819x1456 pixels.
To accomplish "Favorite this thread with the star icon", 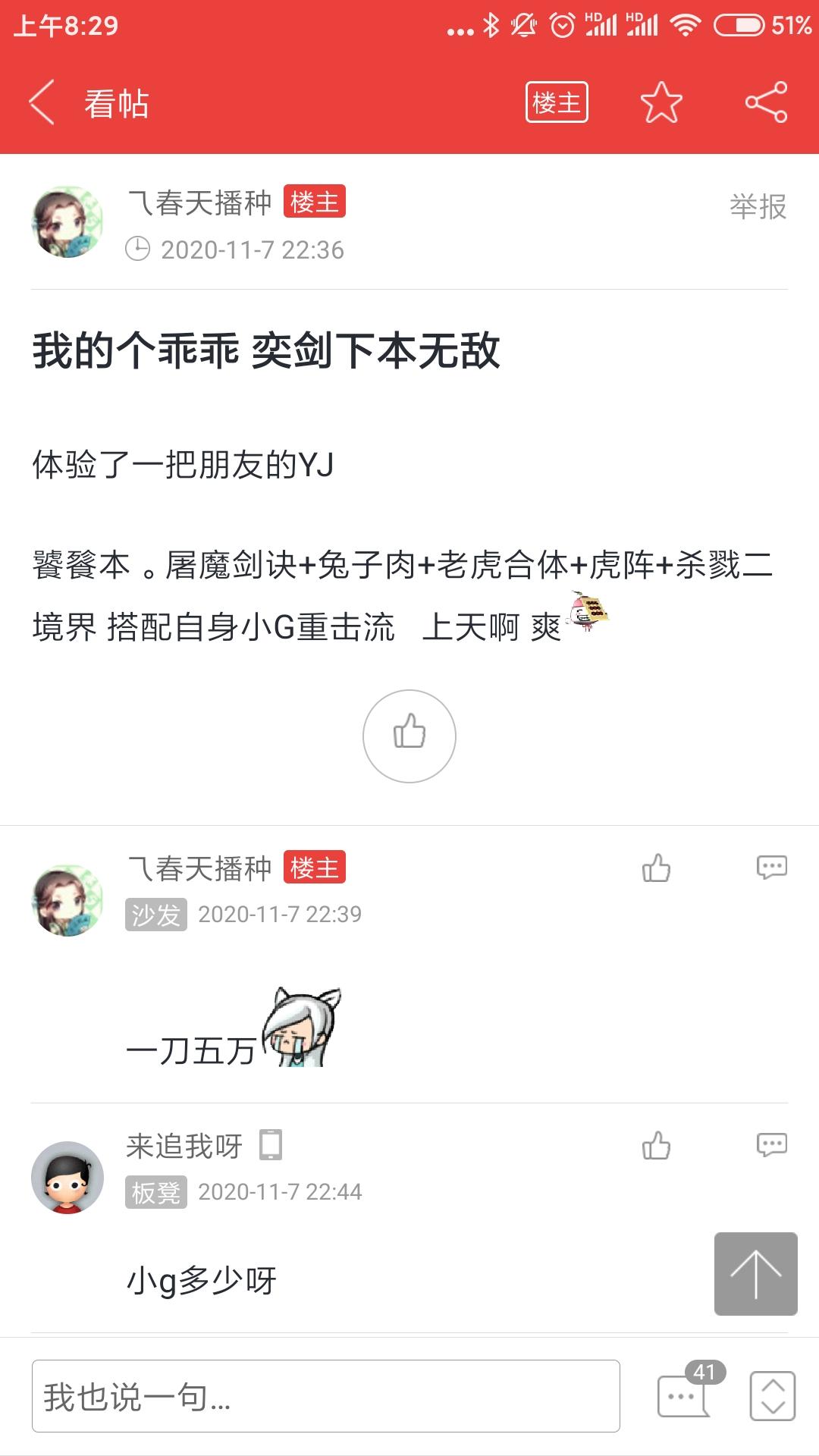I will pyautogui.click(x=661, y=102).
